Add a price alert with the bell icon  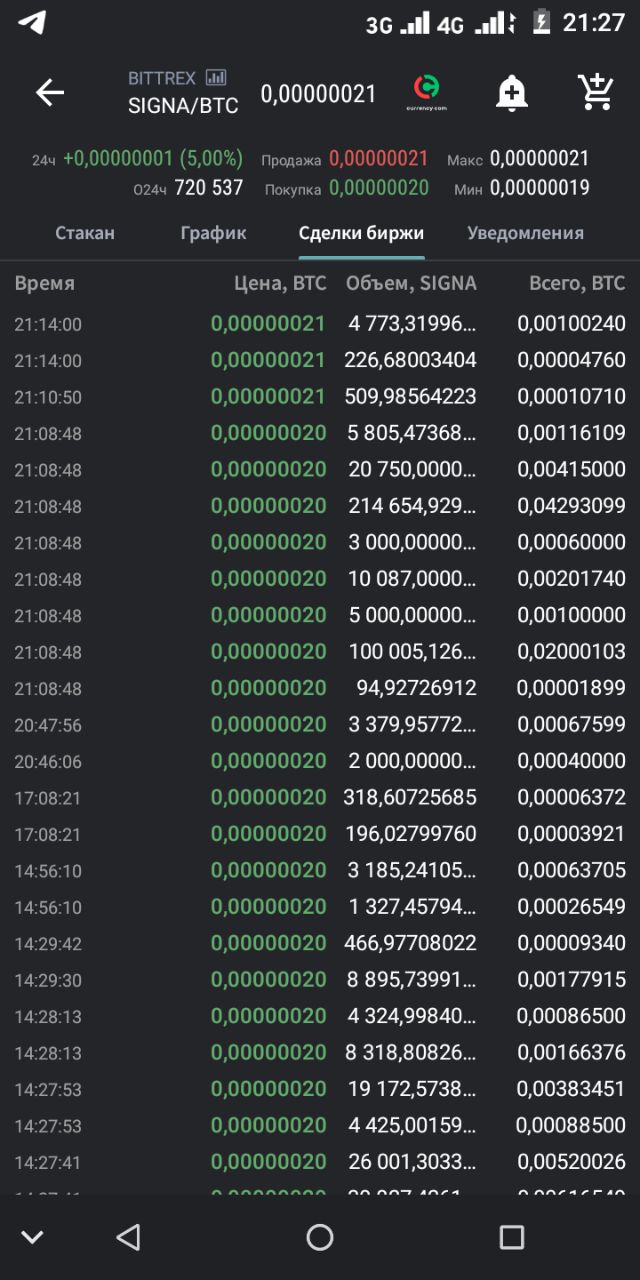pos(511,93)
